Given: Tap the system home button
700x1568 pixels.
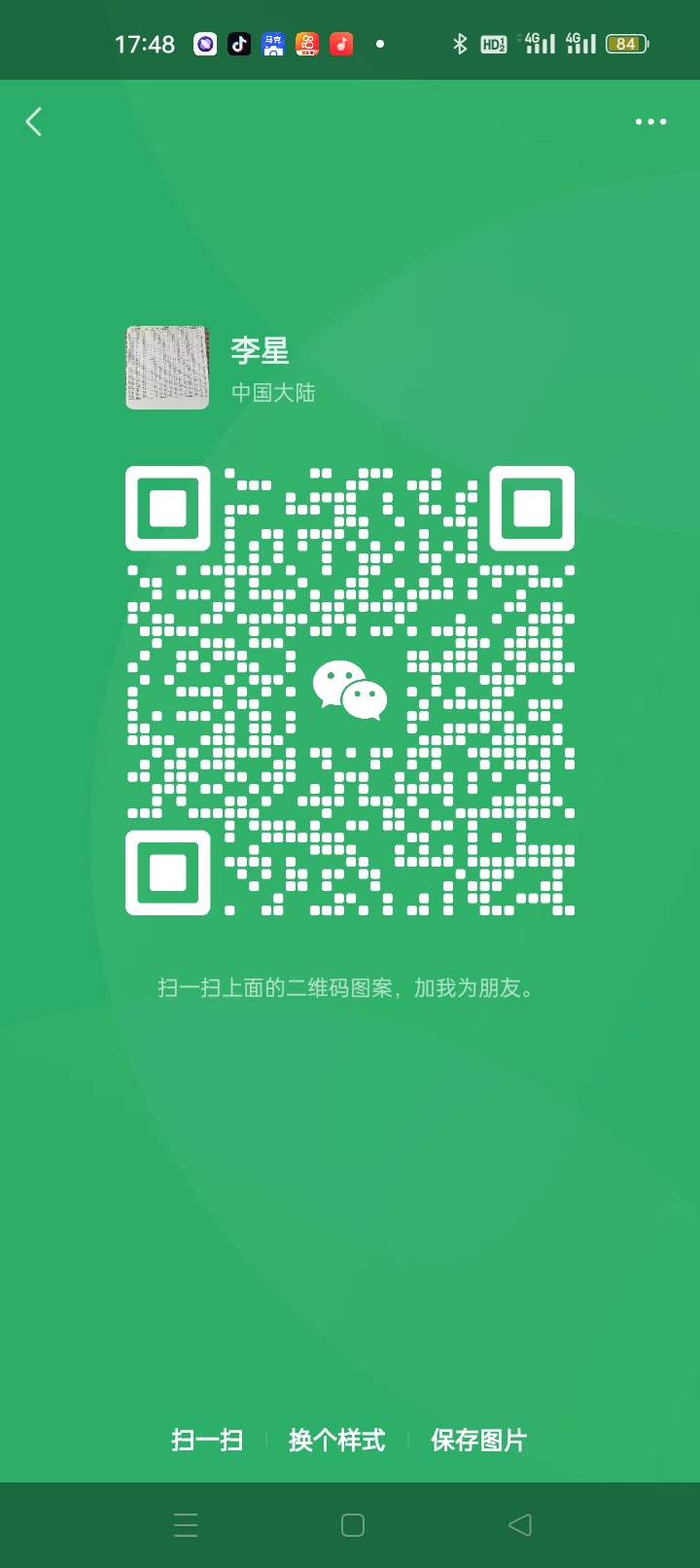Looking at the screenshot, I should [x=352, y=1524].
